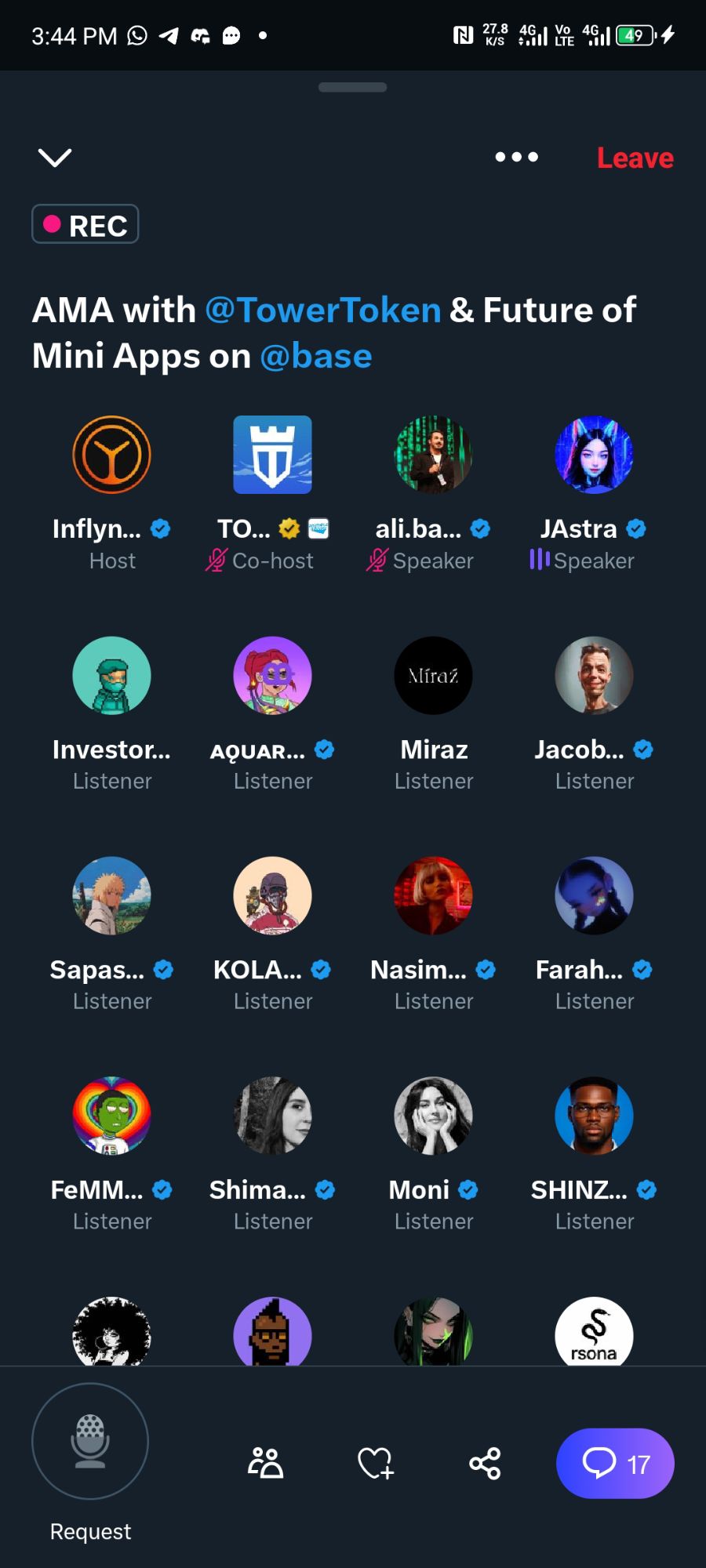Open the @TowerToken mention link
706x1568 pixels.
[323, 310]
